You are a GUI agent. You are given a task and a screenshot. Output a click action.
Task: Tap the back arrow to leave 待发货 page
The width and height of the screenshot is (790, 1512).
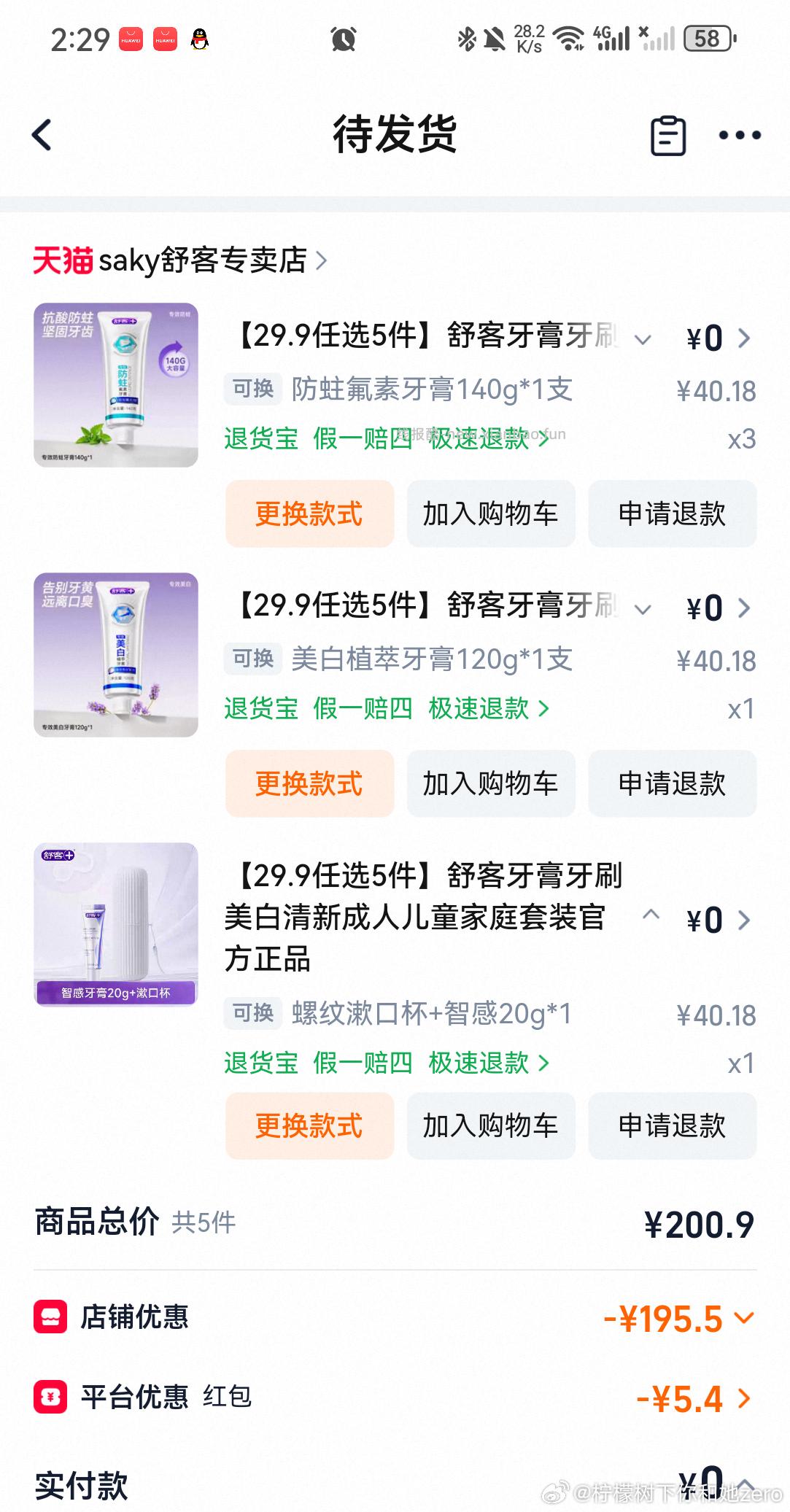(x=42, y=135)
